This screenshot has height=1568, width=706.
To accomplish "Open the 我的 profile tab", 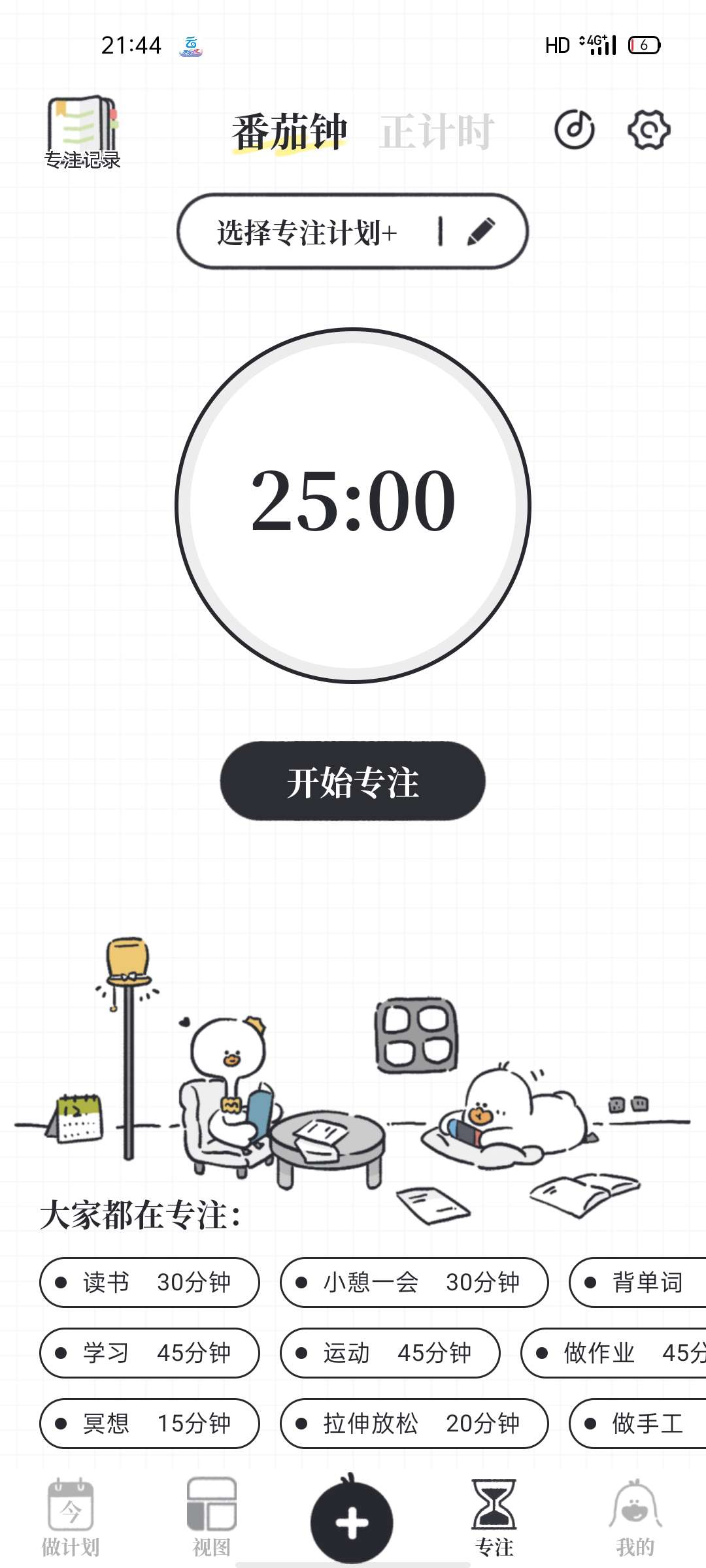I will (x=635, y=1517).
